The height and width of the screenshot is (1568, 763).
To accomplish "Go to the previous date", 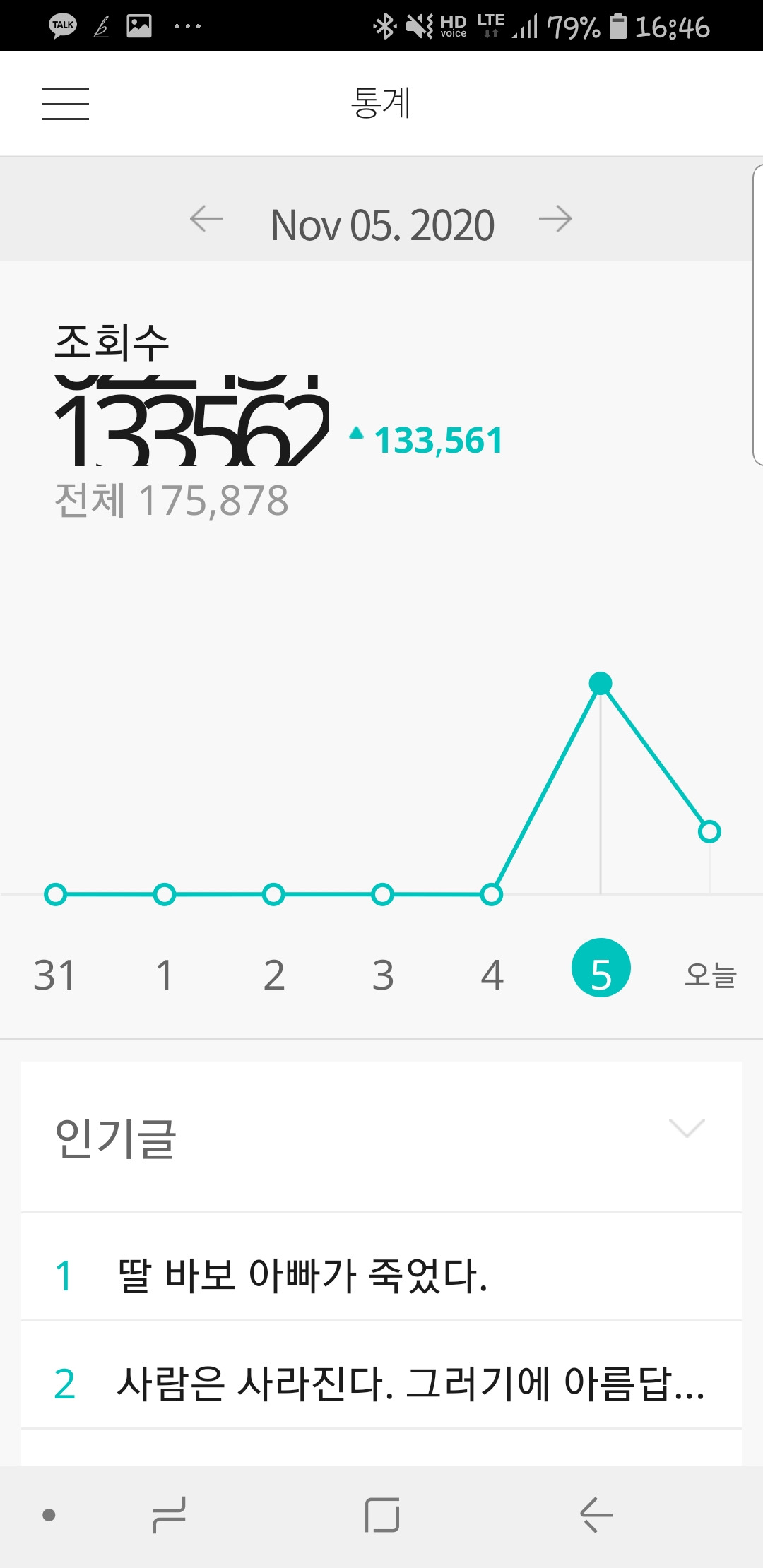I will click(x=206, y=219).
